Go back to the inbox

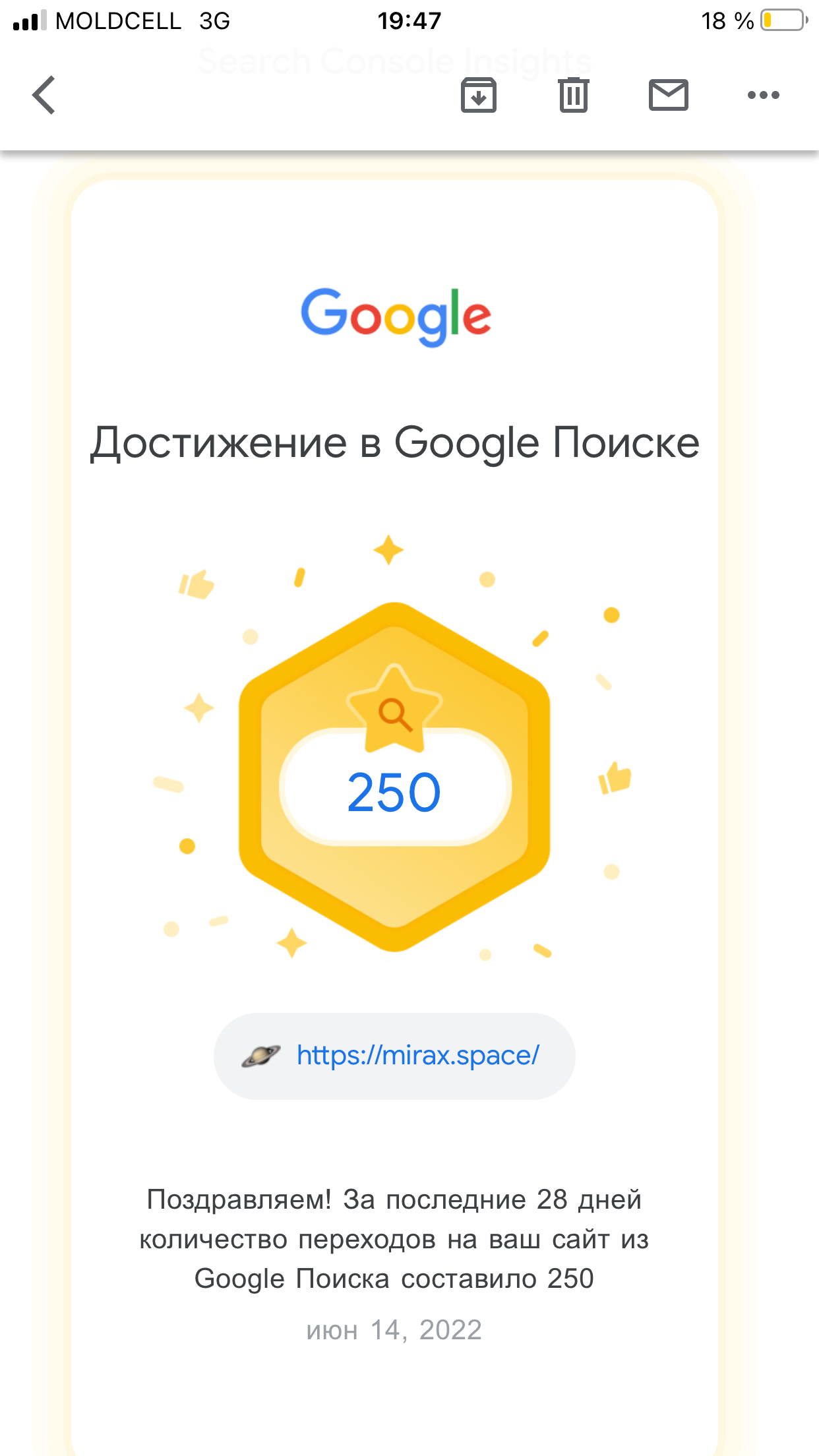click(44, 96)
